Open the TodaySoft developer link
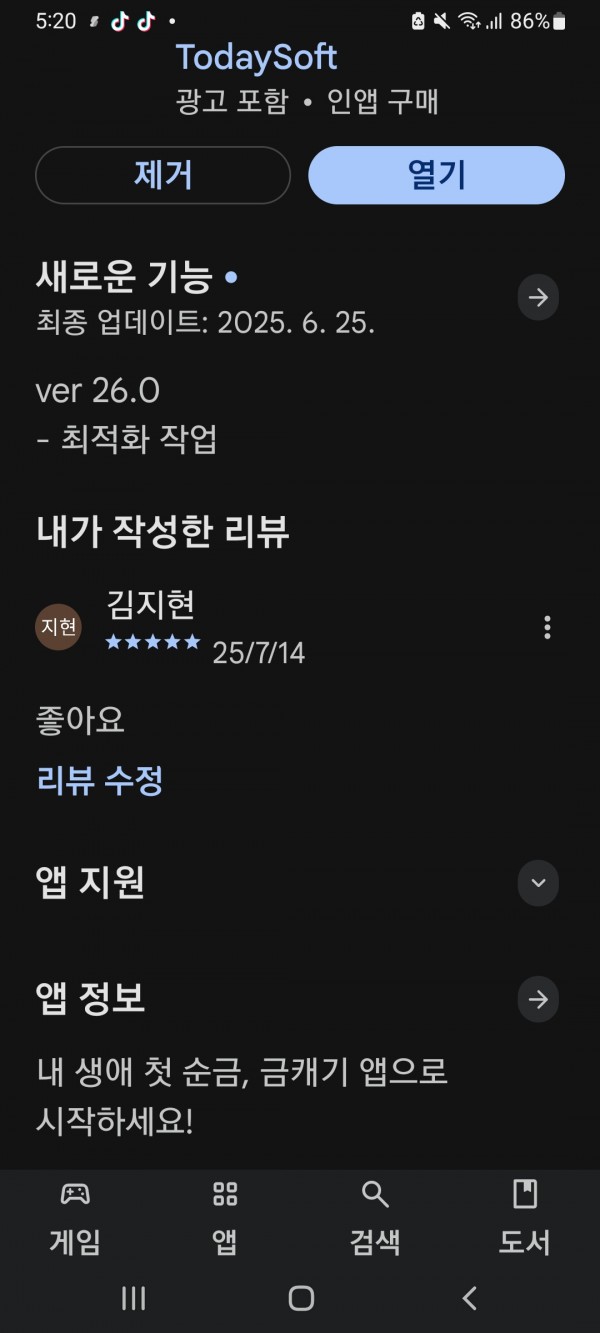 tap(257, 57)
